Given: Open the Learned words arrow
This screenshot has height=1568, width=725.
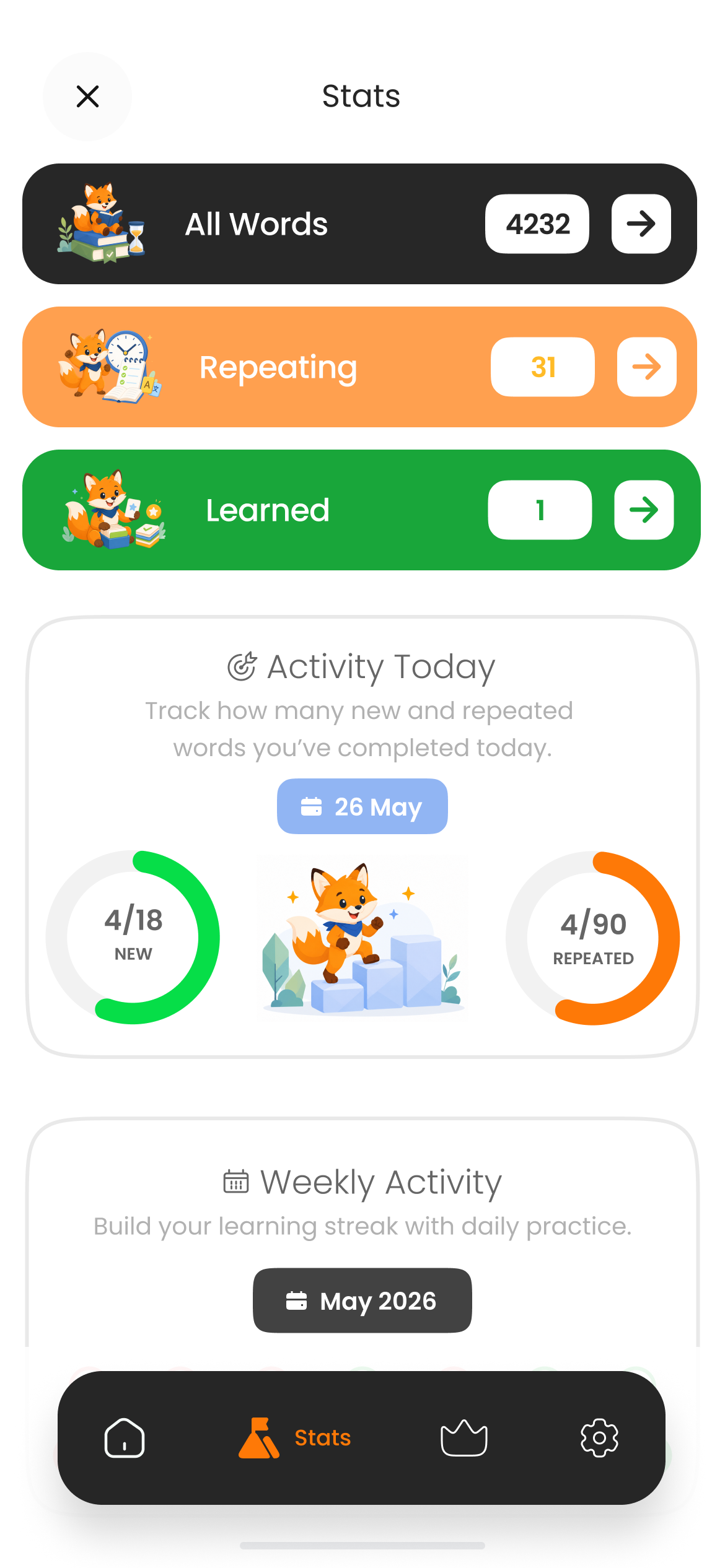Looking at the screenshot, I should pos(644,510).
